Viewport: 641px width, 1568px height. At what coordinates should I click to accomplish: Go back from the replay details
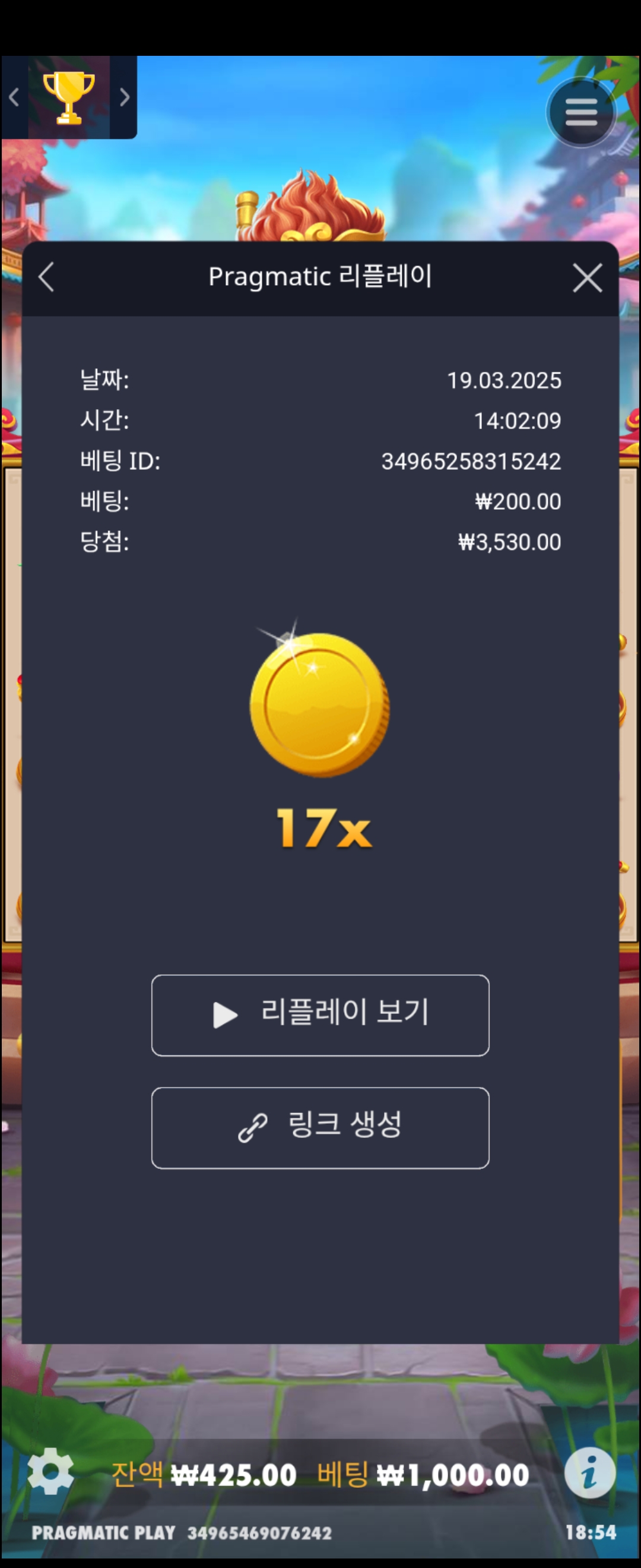pos(47,277)
